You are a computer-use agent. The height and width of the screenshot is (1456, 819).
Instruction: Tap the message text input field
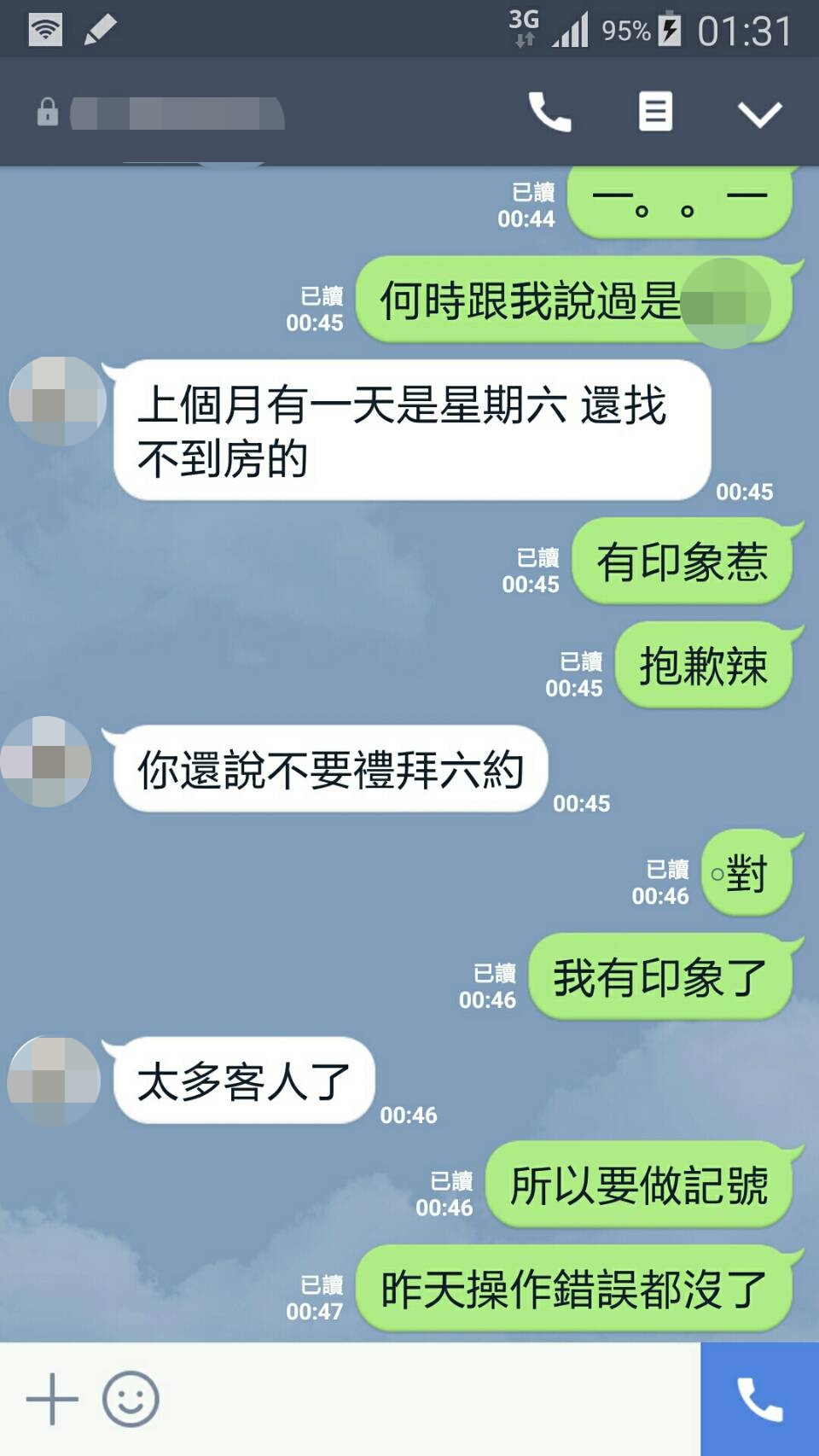[427, 1399]
